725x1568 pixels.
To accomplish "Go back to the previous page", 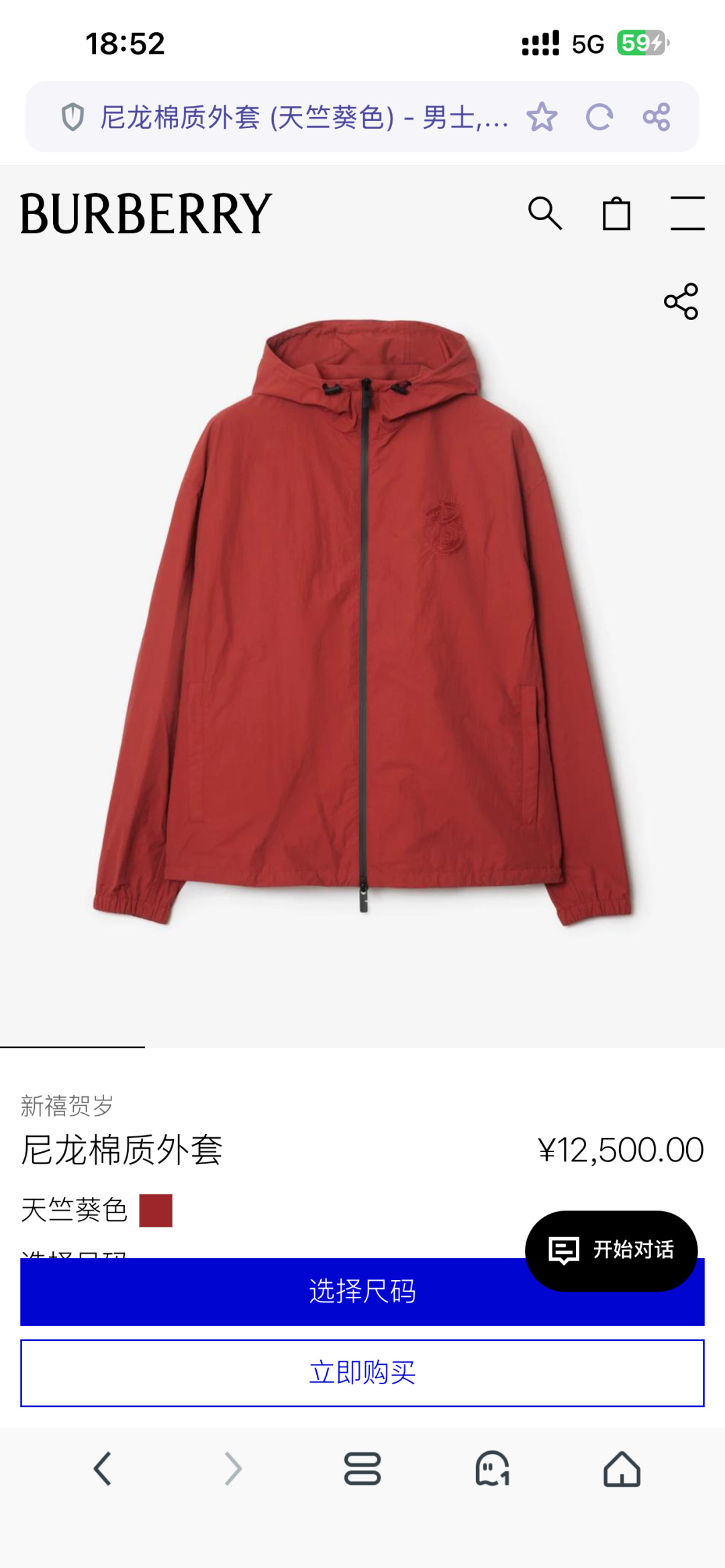I will tap(102, 1469).
